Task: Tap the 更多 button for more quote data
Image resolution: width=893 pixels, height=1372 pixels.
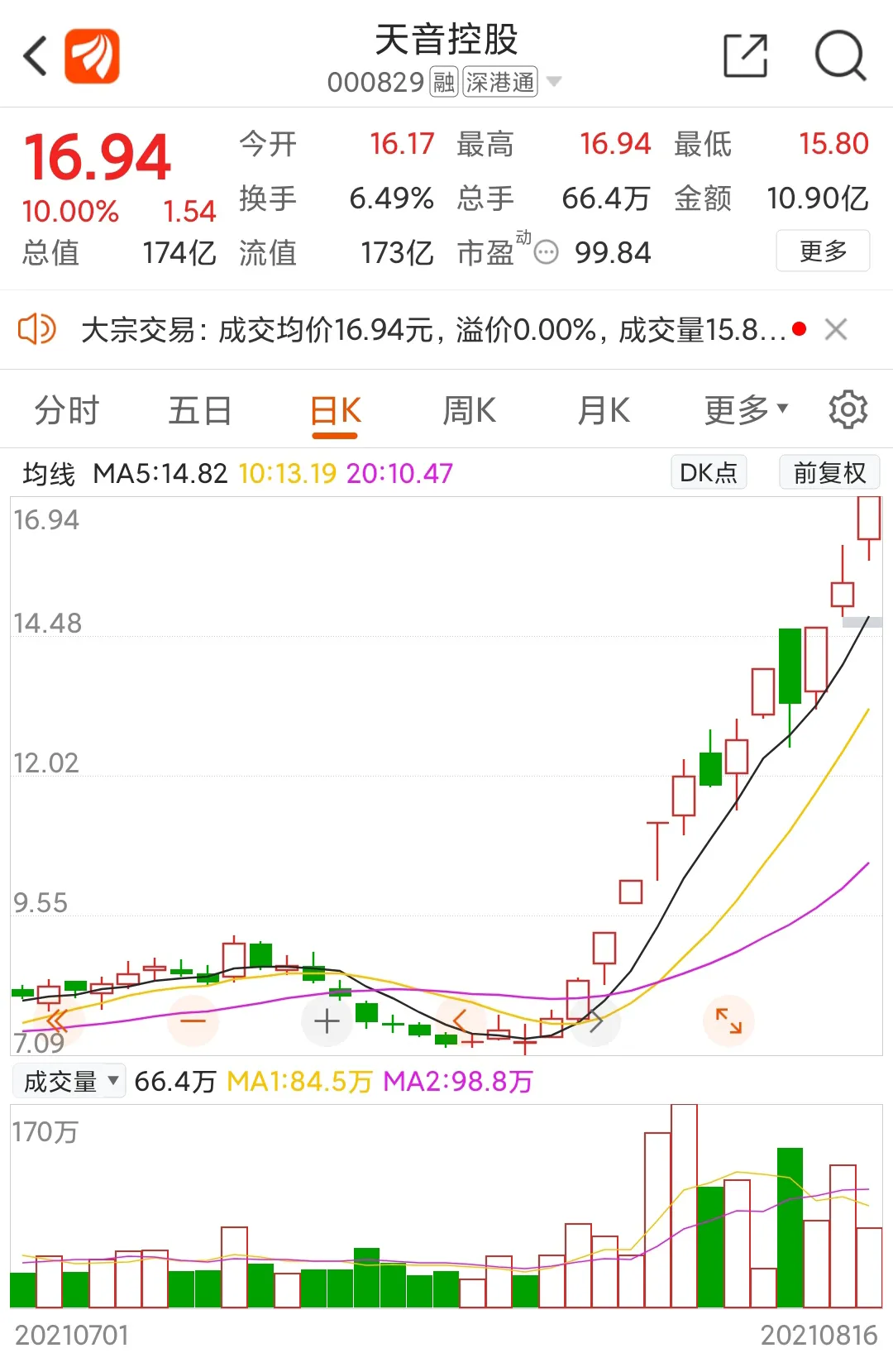Action: 823,251
